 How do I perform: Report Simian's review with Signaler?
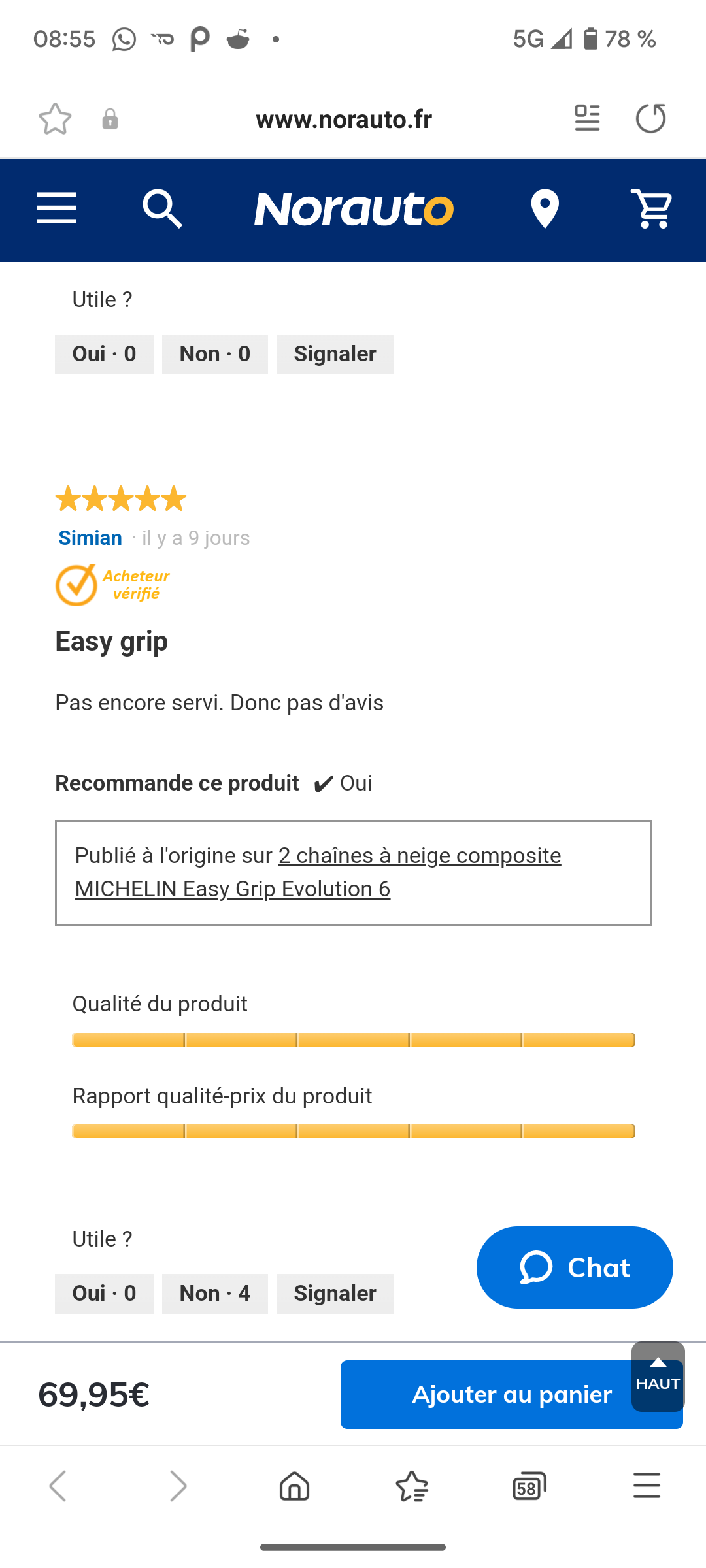(335, 1294)
